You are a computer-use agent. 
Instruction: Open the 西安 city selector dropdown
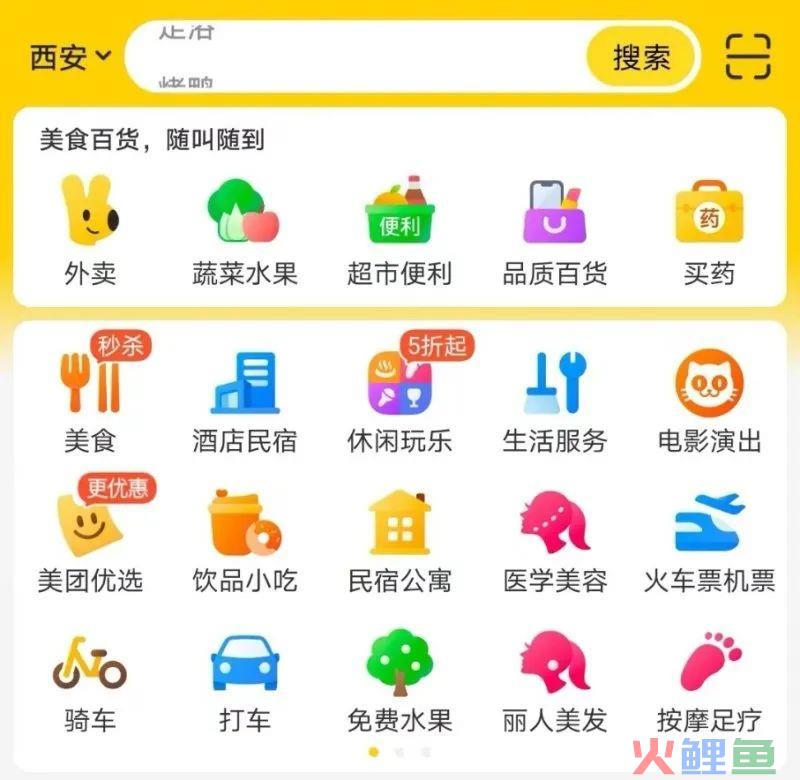tap(70, 58)
